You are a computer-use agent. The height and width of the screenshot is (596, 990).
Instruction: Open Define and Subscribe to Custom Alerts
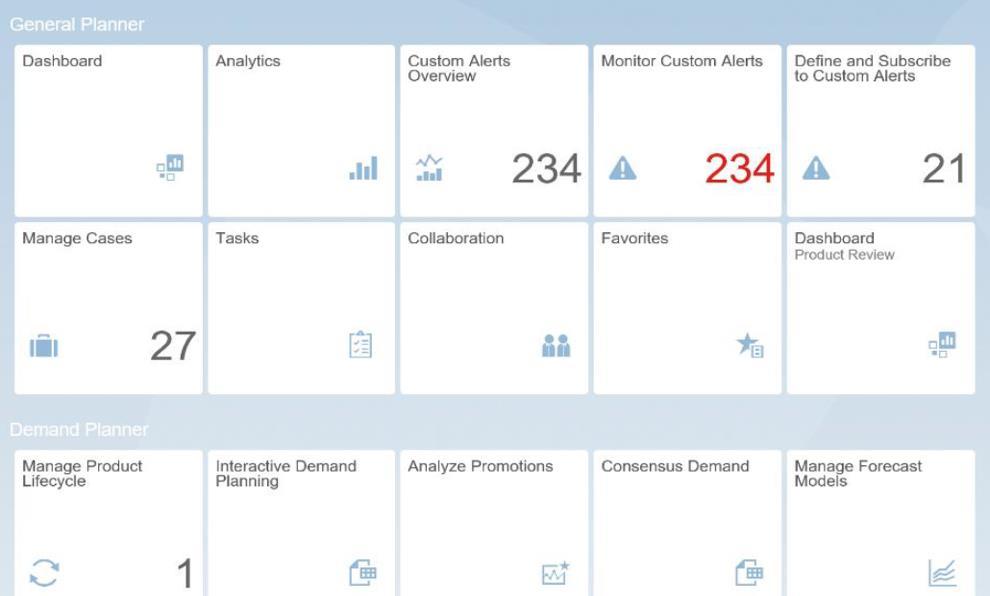pos(881,131)
